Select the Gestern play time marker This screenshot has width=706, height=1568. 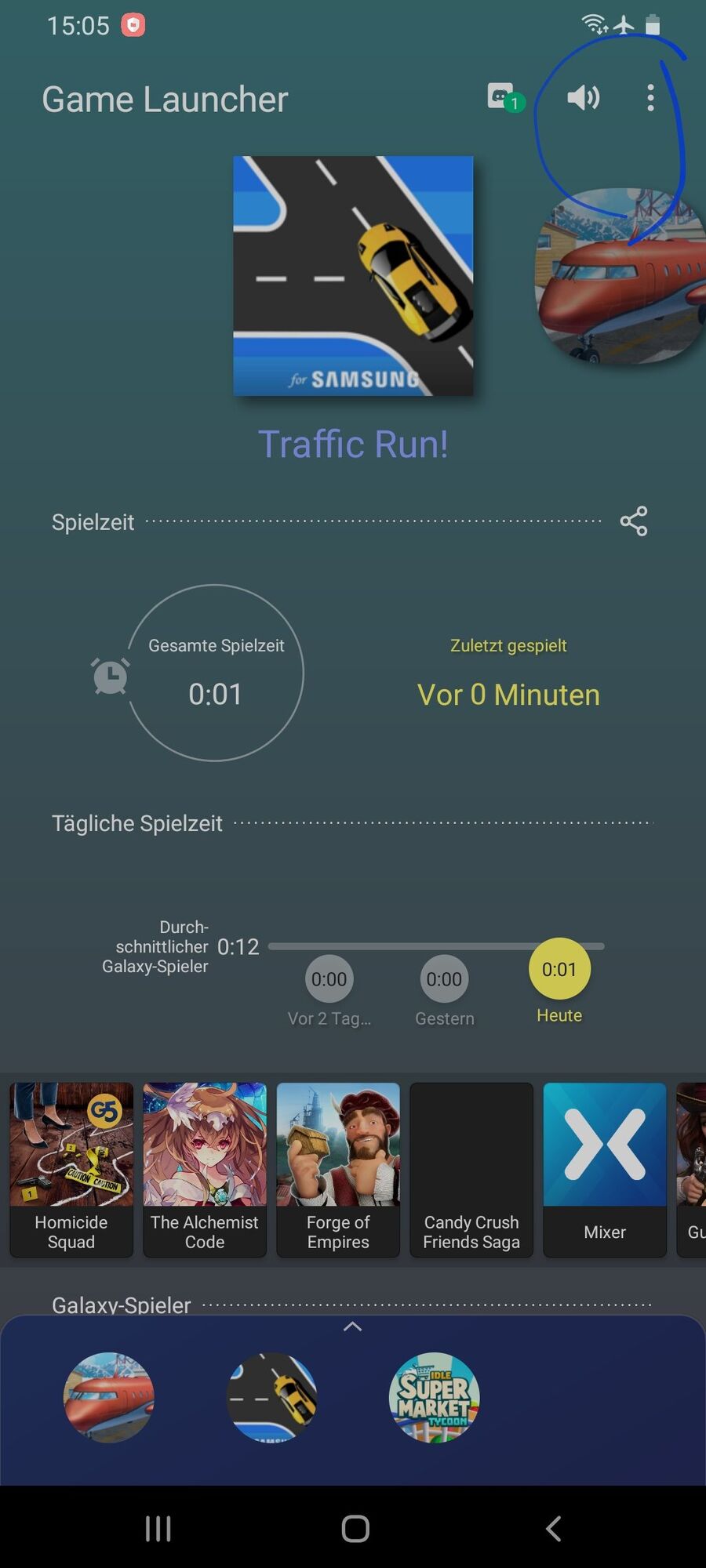pos(444,979)
